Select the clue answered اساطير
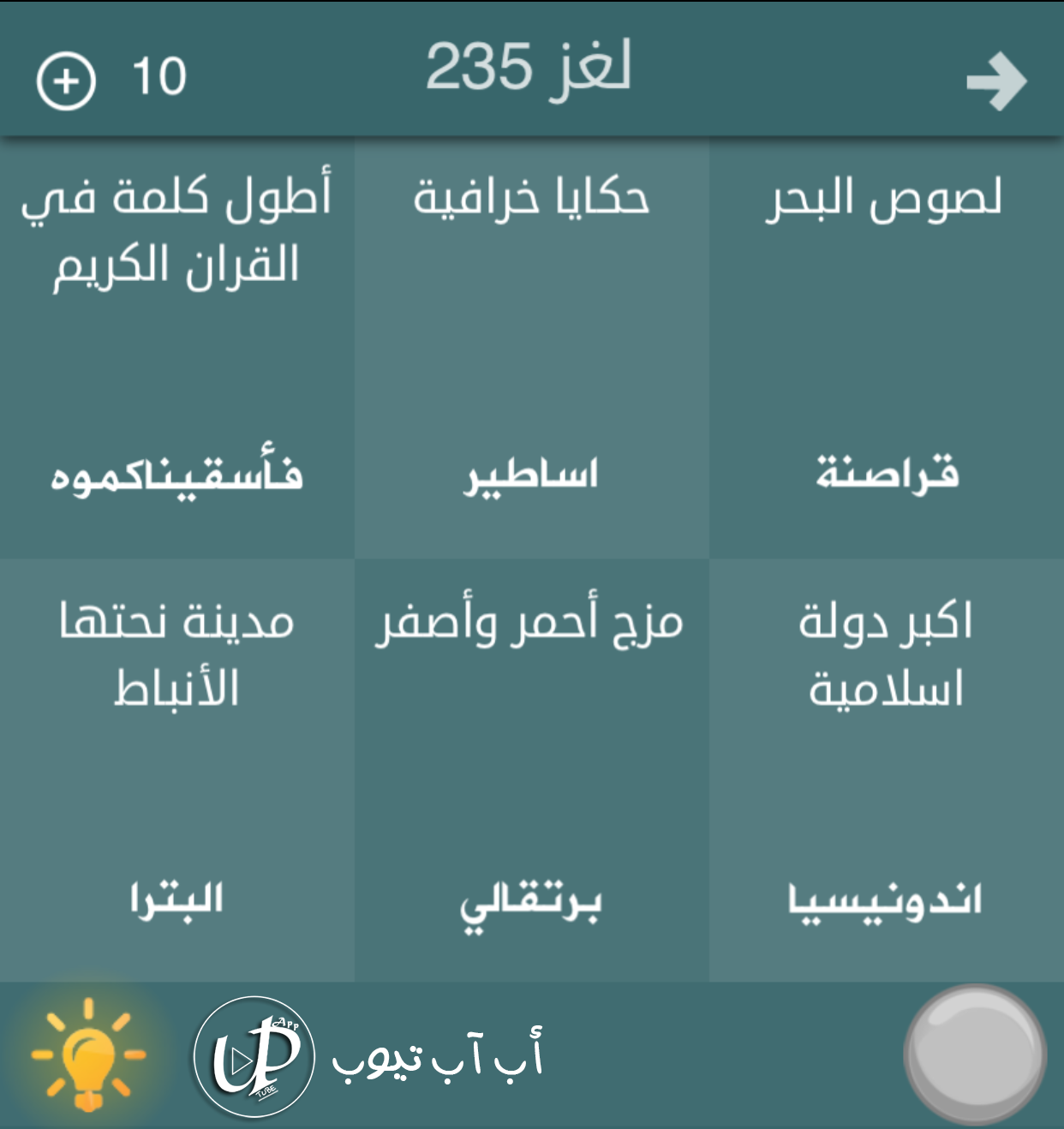The width and height of the screenshot is (1064, 1129). pyautogui.click(x=531, y=347)
